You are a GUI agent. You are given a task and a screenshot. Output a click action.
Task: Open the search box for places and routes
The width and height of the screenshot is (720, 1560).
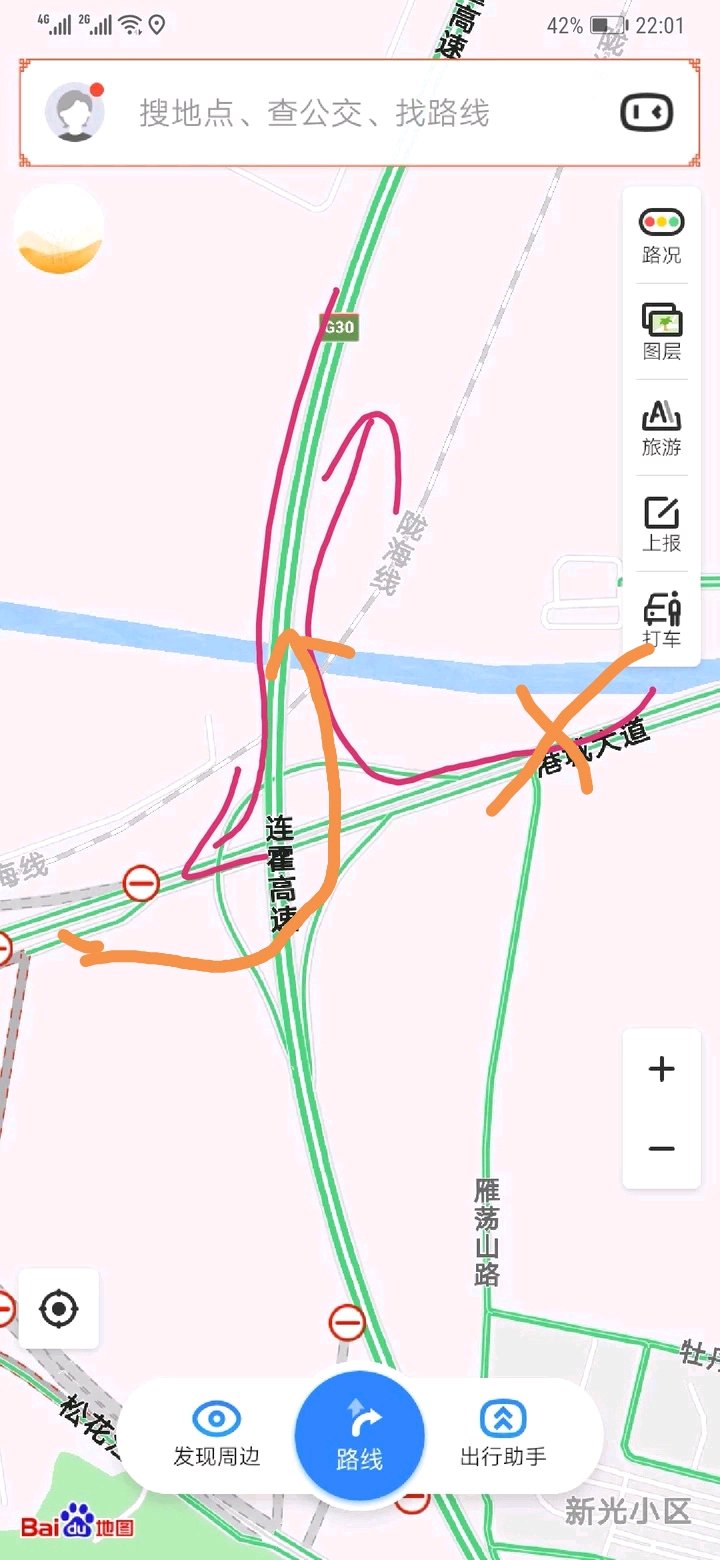click(340, 113)
